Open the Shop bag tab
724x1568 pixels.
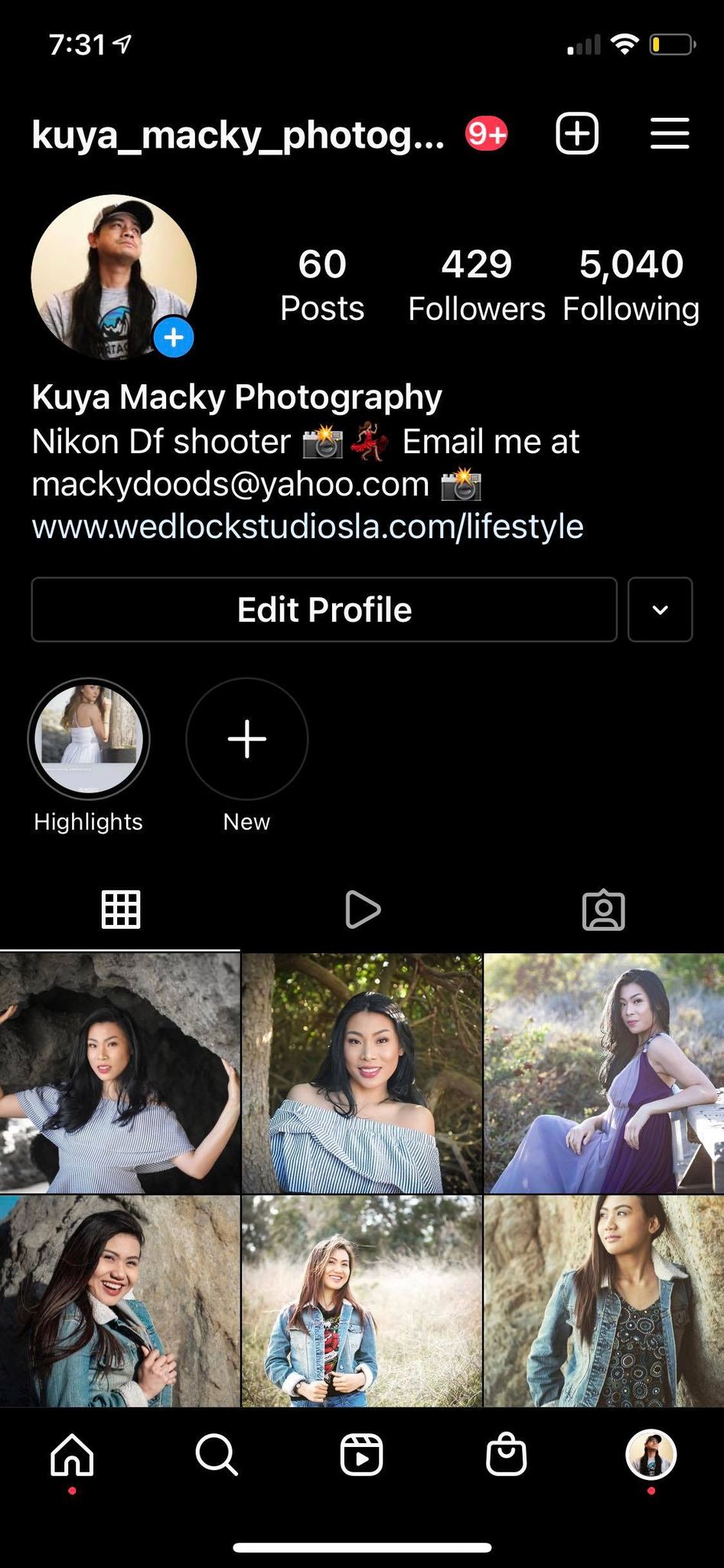pyautogui.click(x=506, y=1455)
